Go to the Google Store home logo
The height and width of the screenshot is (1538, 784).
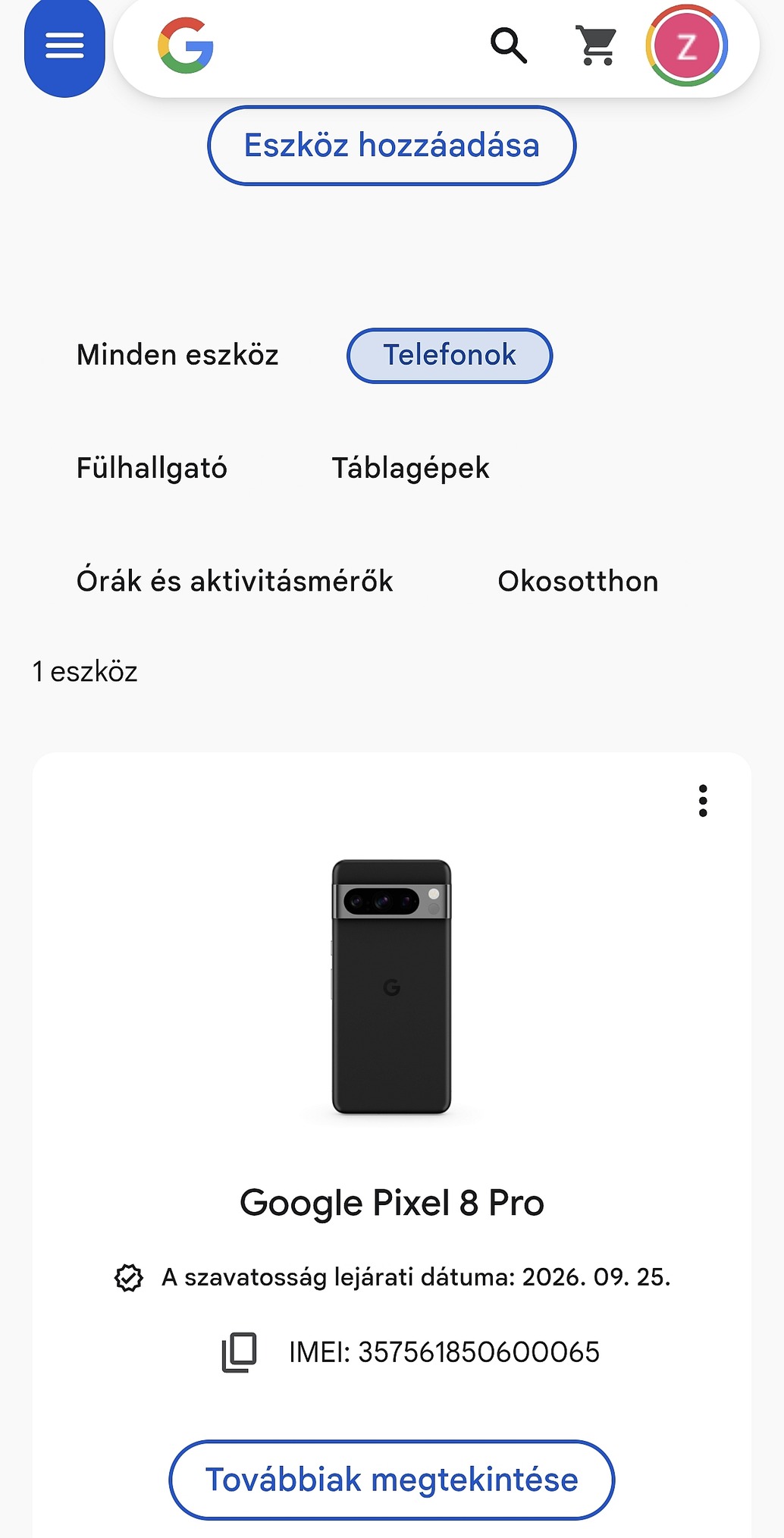pyautogui.click(x=186, y=46)
